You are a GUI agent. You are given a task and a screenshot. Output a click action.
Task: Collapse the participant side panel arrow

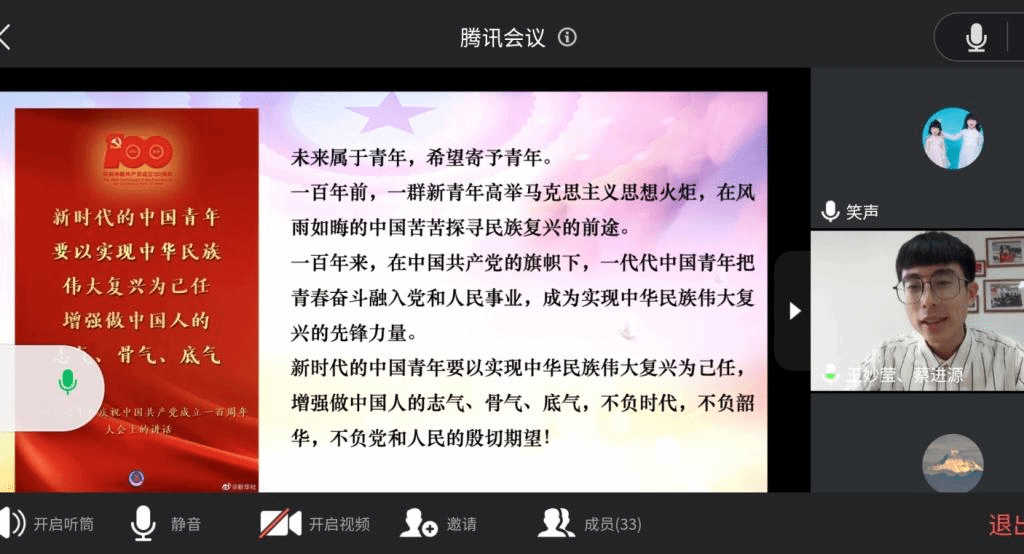pyautogui.click(x=794, y=311)
